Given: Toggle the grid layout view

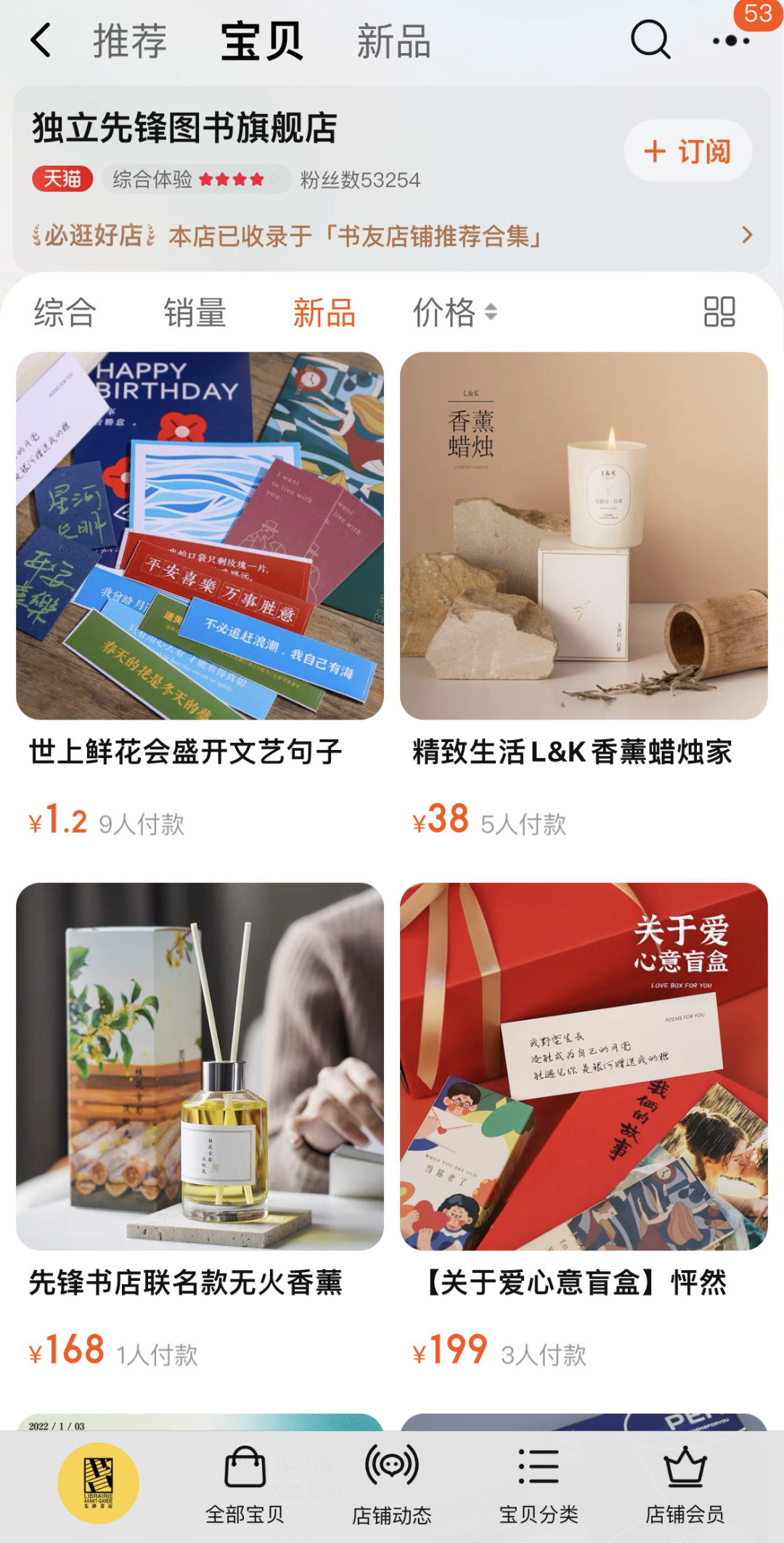Looking at the screenshot, I should point(719,312).
